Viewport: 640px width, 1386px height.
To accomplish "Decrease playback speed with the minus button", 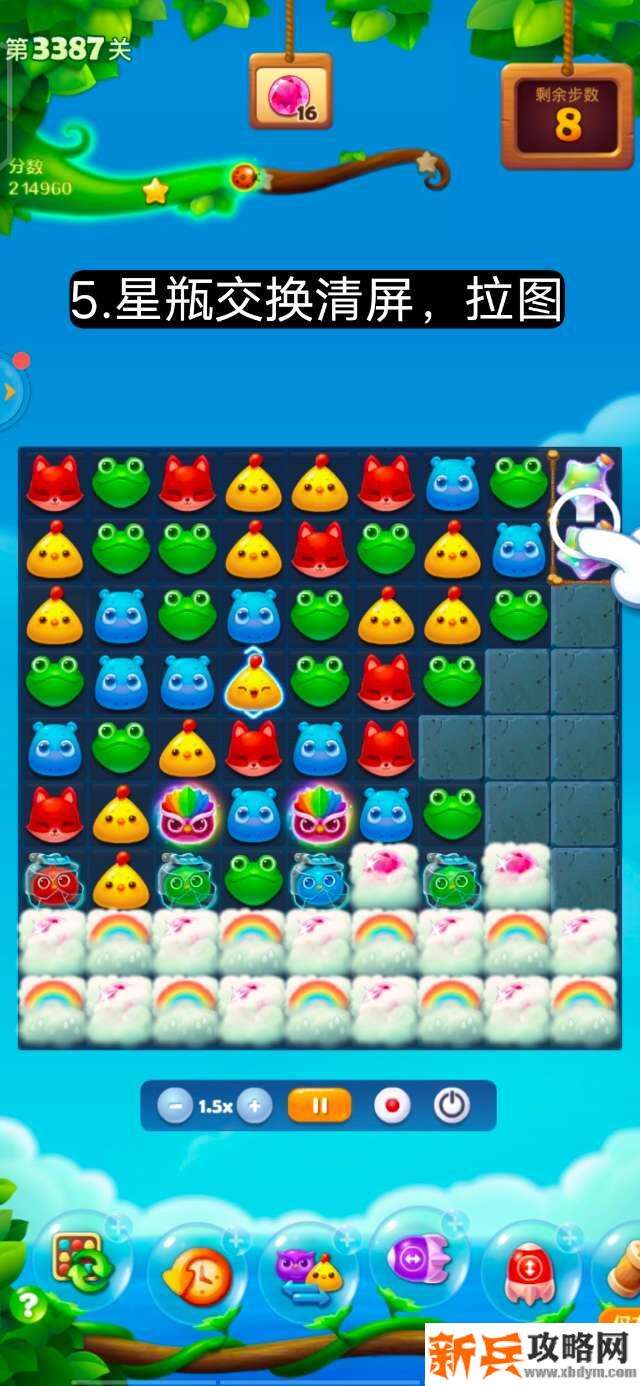I will [175, 1106].
